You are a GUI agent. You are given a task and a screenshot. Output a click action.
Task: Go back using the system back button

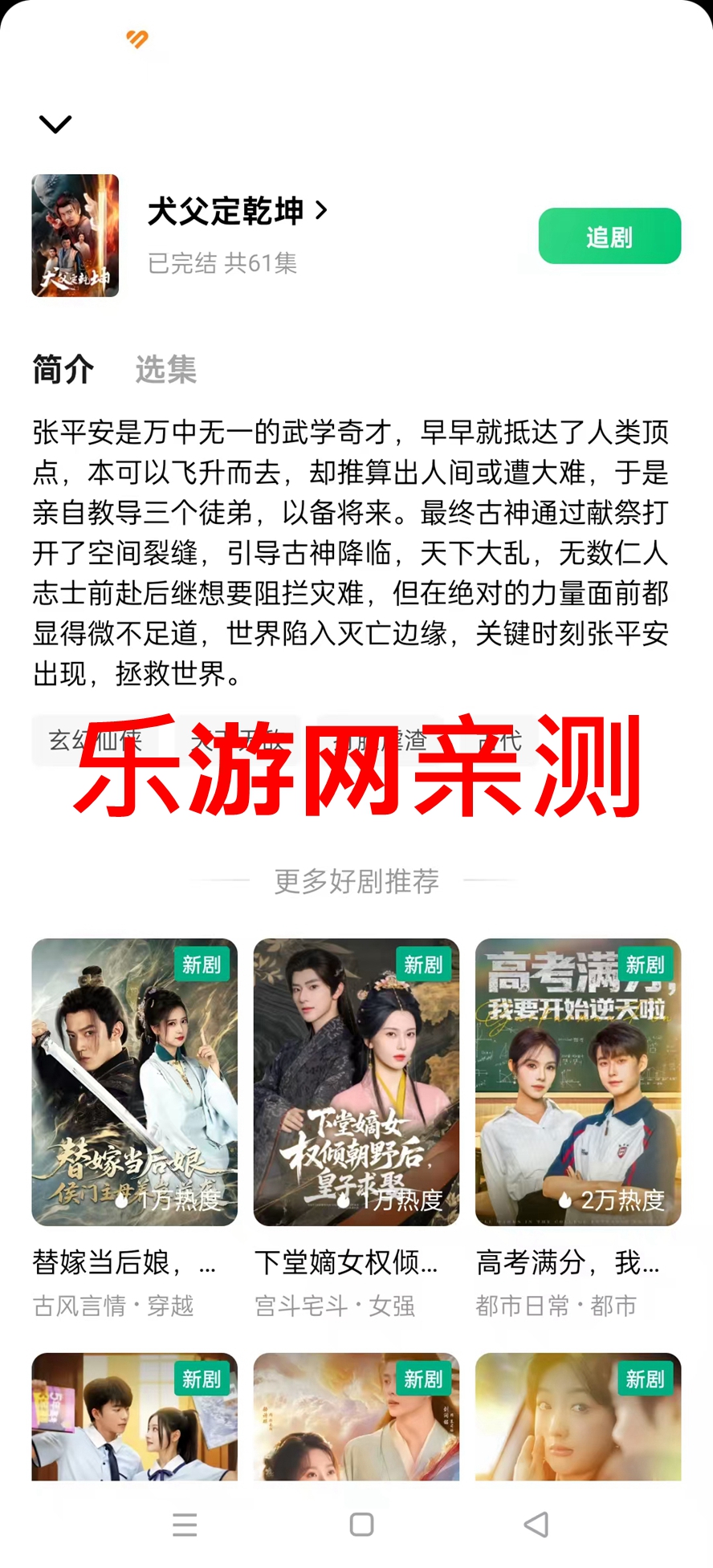pos(536,1524)
